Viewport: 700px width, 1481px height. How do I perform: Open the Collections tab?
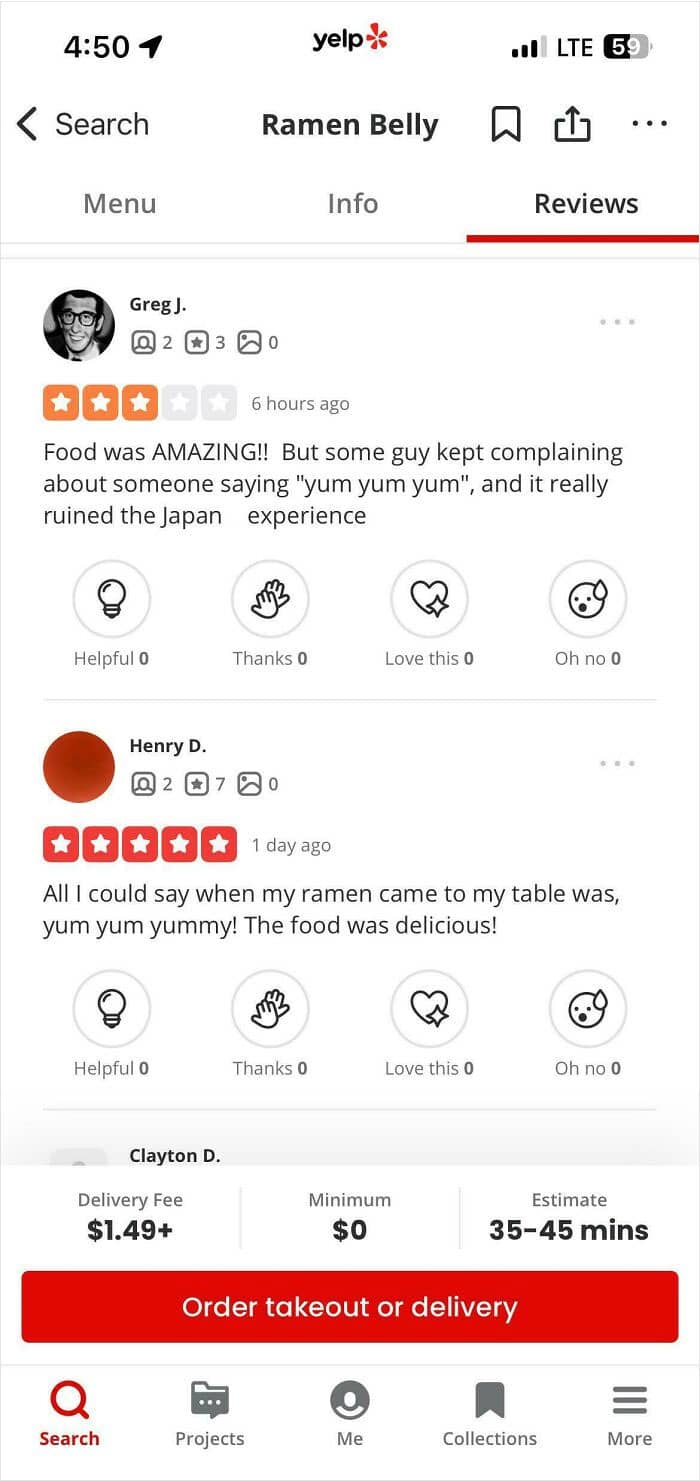(489, 1415)
